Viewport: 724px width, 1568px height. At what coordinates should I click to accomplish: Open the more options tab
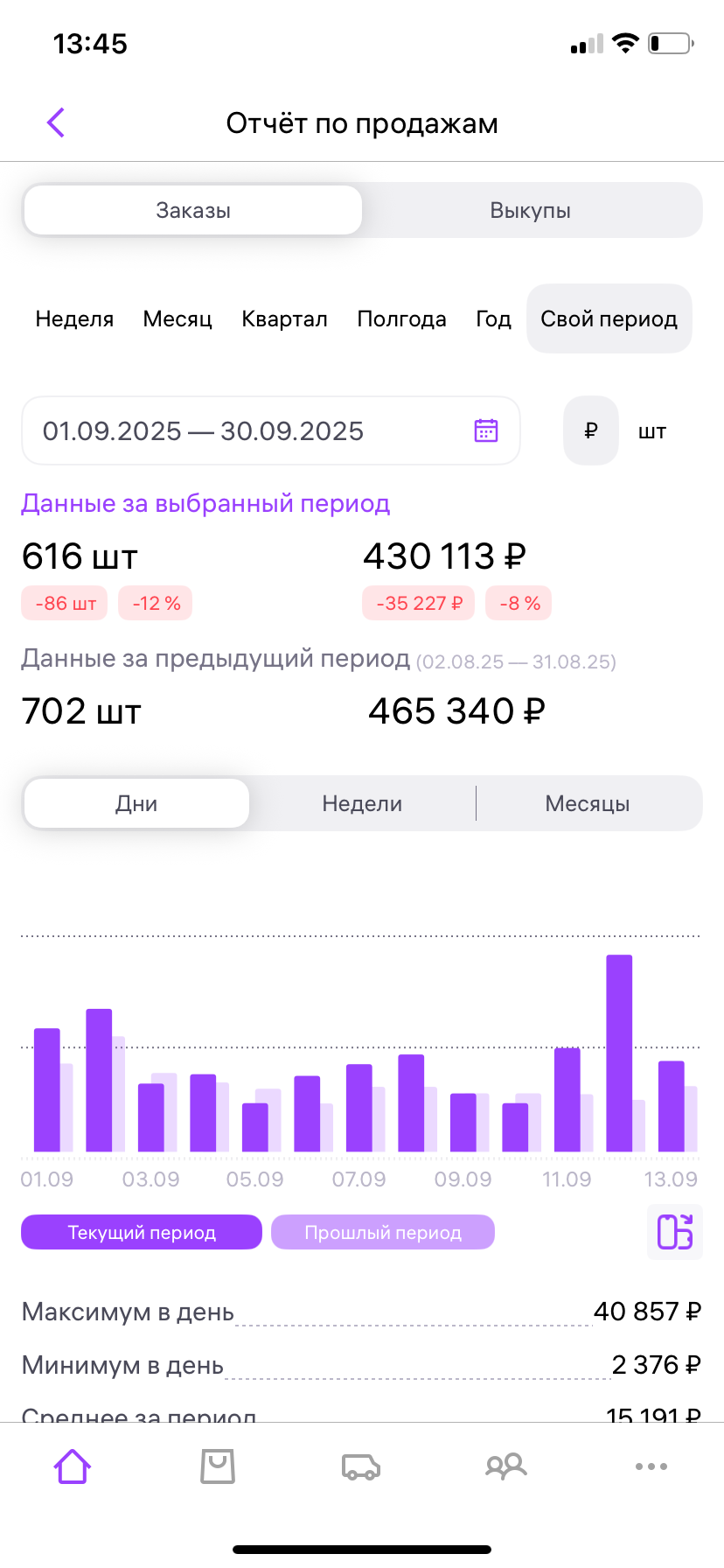[651, 1466]
